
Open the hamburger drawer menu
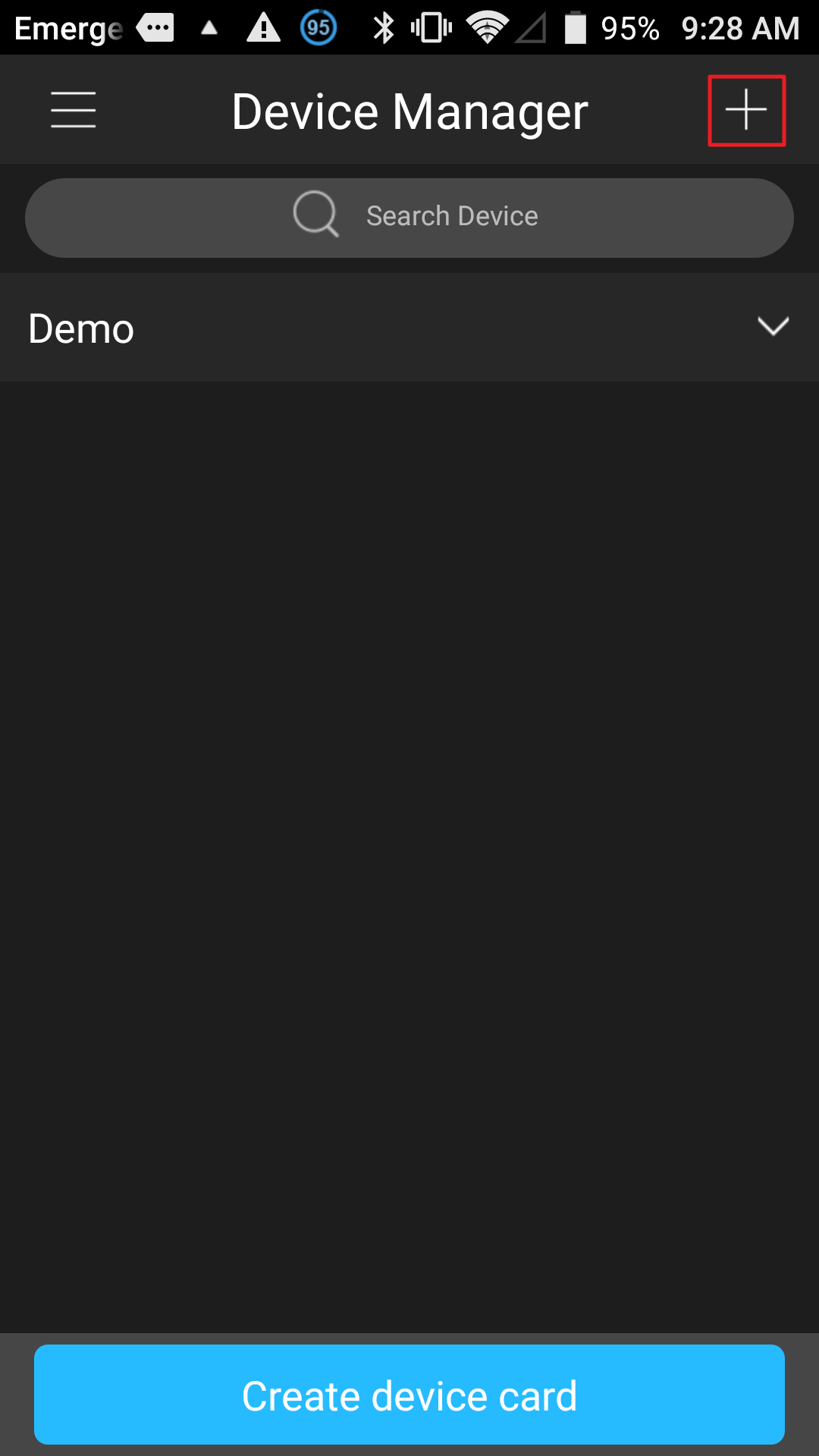click(74, 110)
